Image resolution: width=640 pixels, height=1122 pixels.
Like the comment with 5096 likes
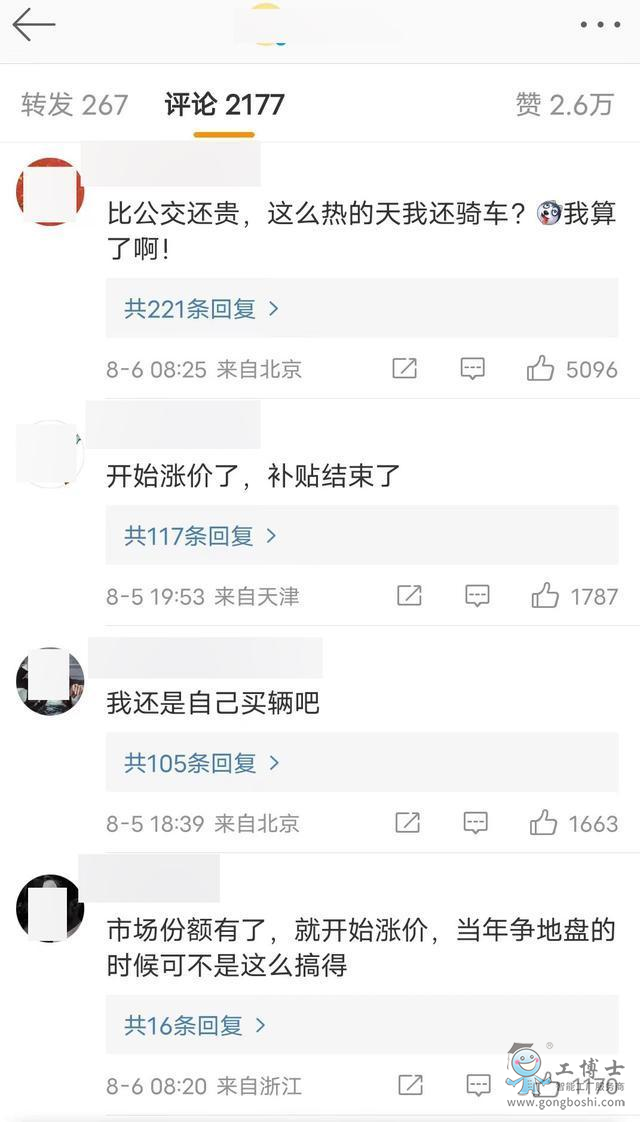click(x=541, y=369)
